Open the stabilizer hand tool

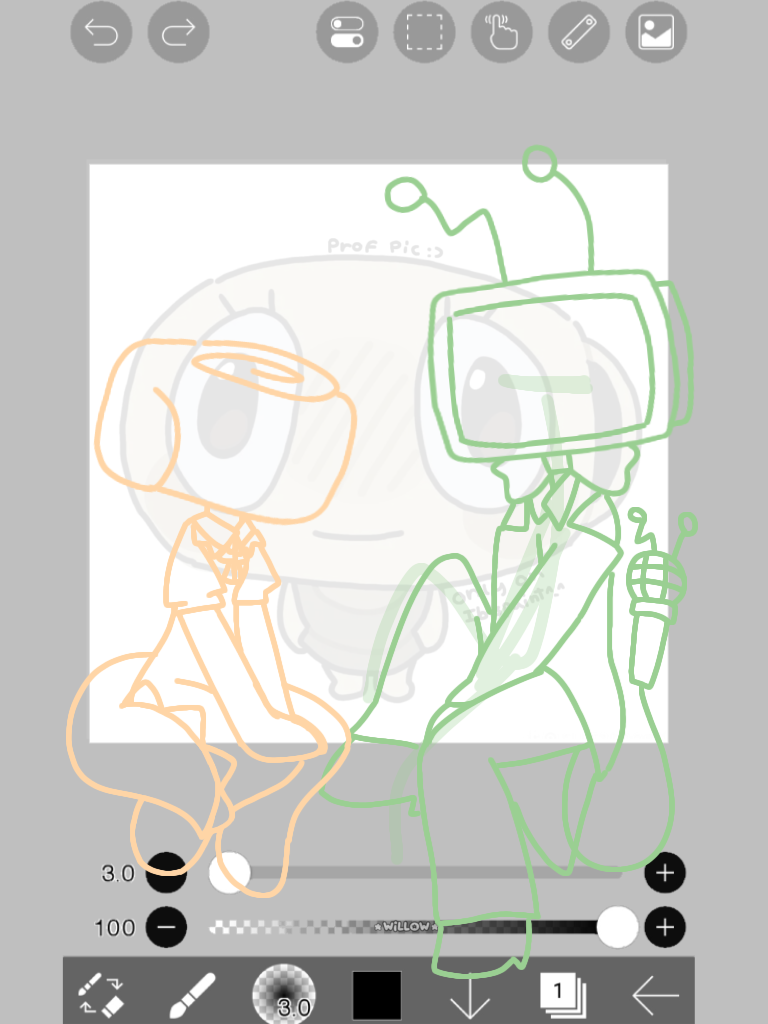click(501, 33)
